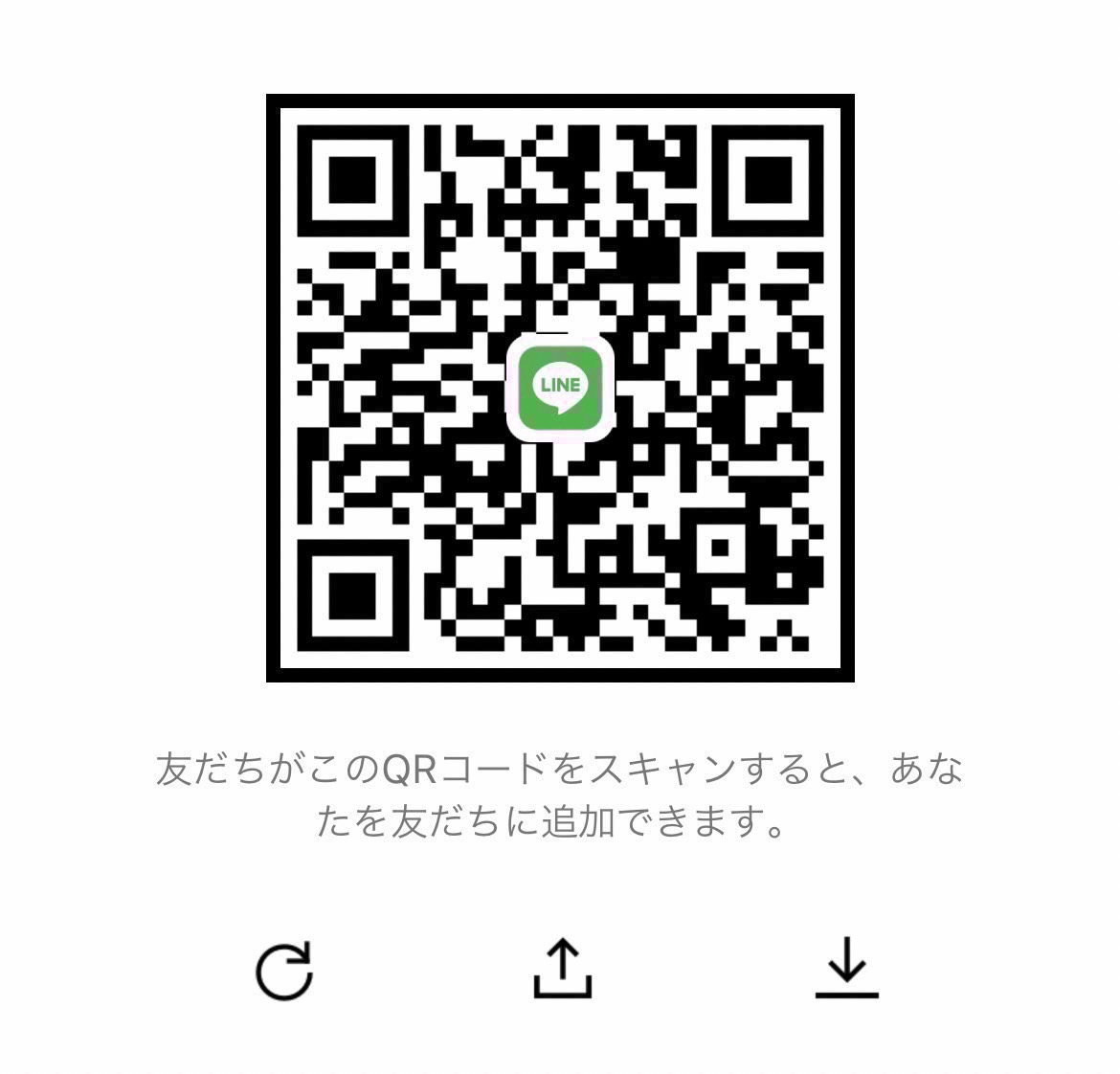
Task: Refresh the QR code
Action: coord(284,971)
